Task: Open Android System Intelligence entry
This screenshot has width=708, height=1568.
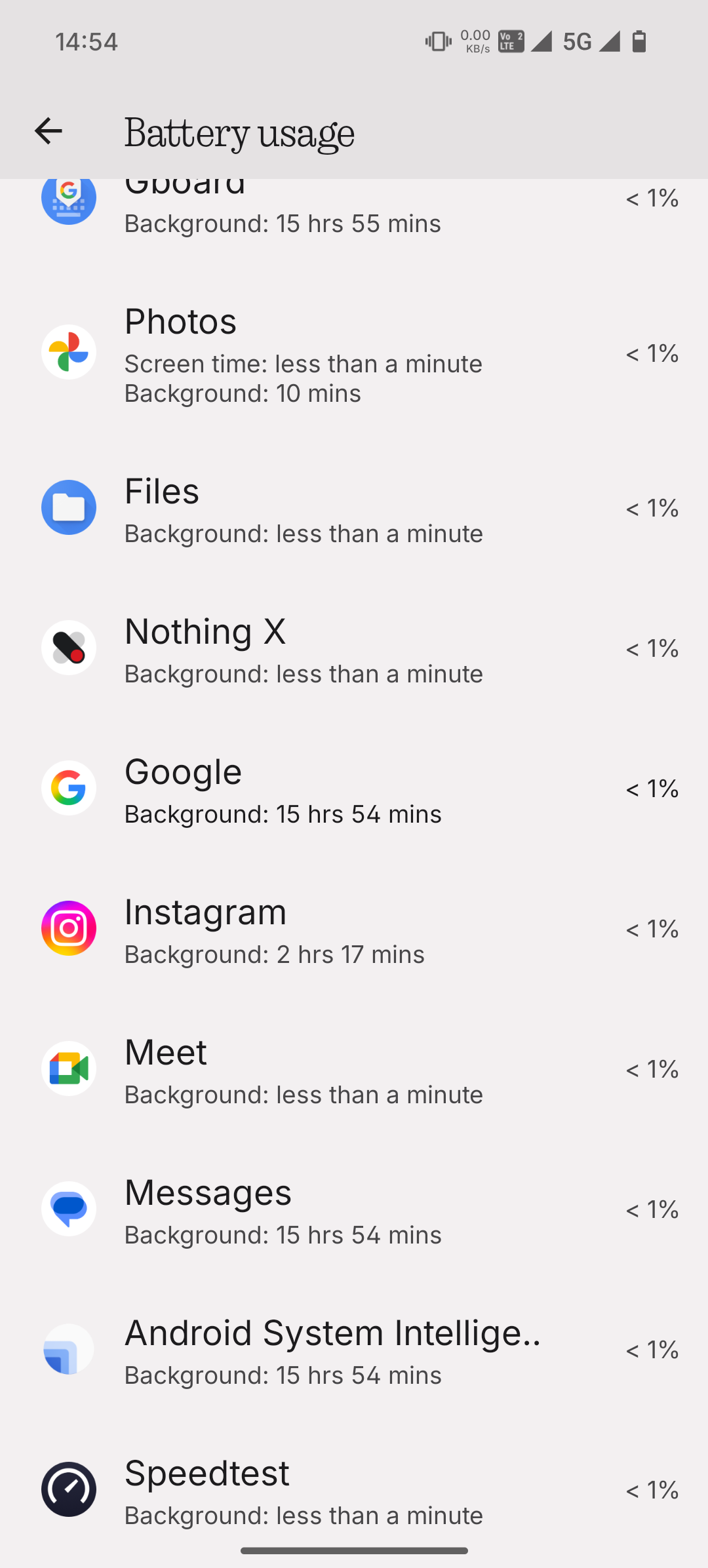Action: point(354,1350)
